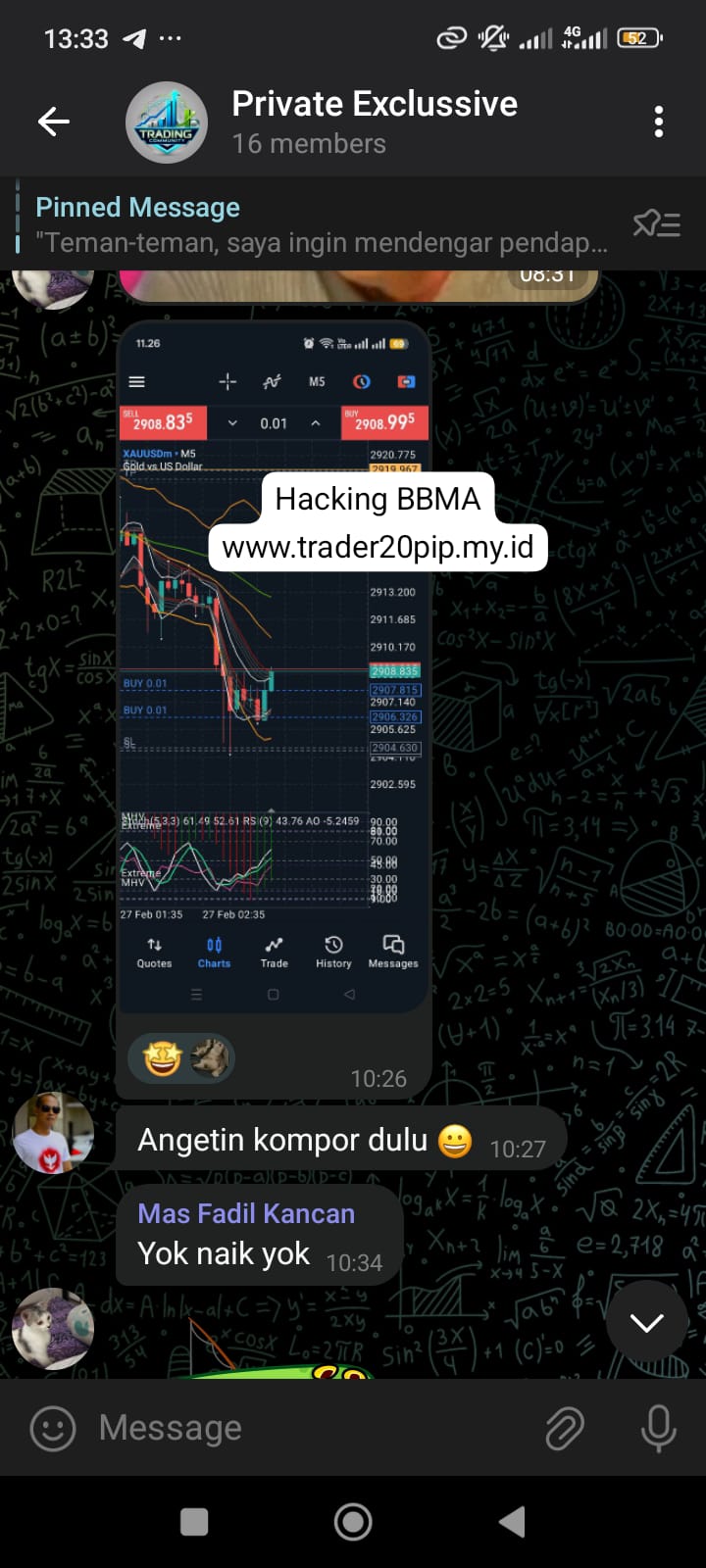Go to the system home screen

click(x=353, y=1521)
